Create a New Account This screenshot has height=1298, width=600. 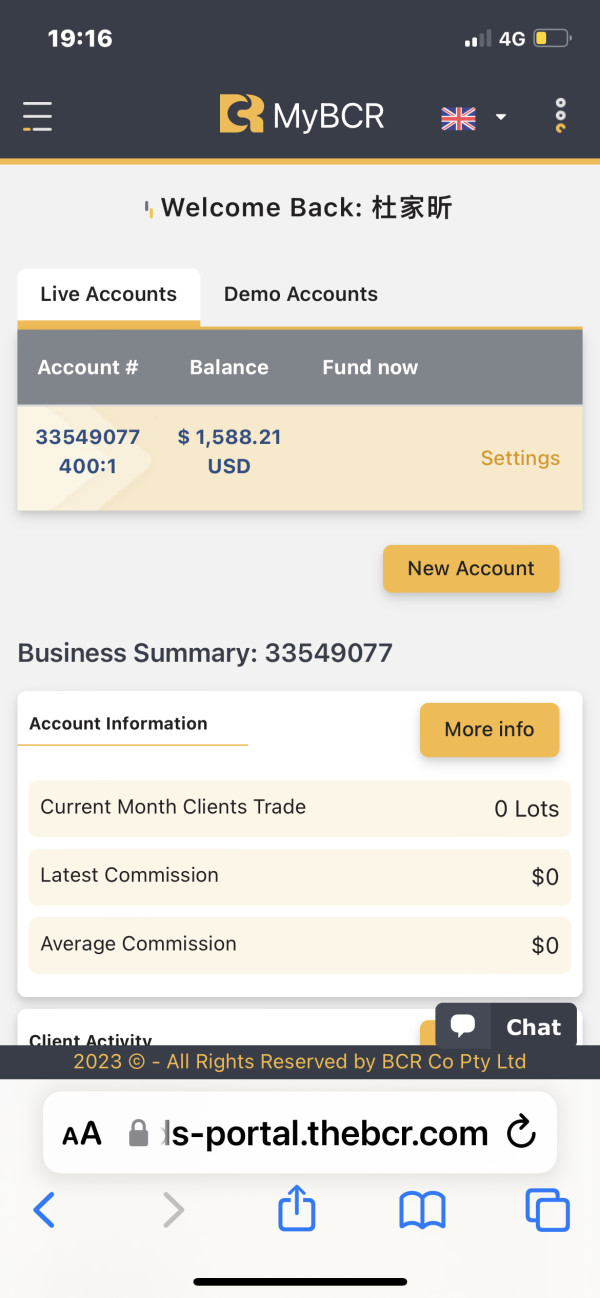click(x=471, y=568)
